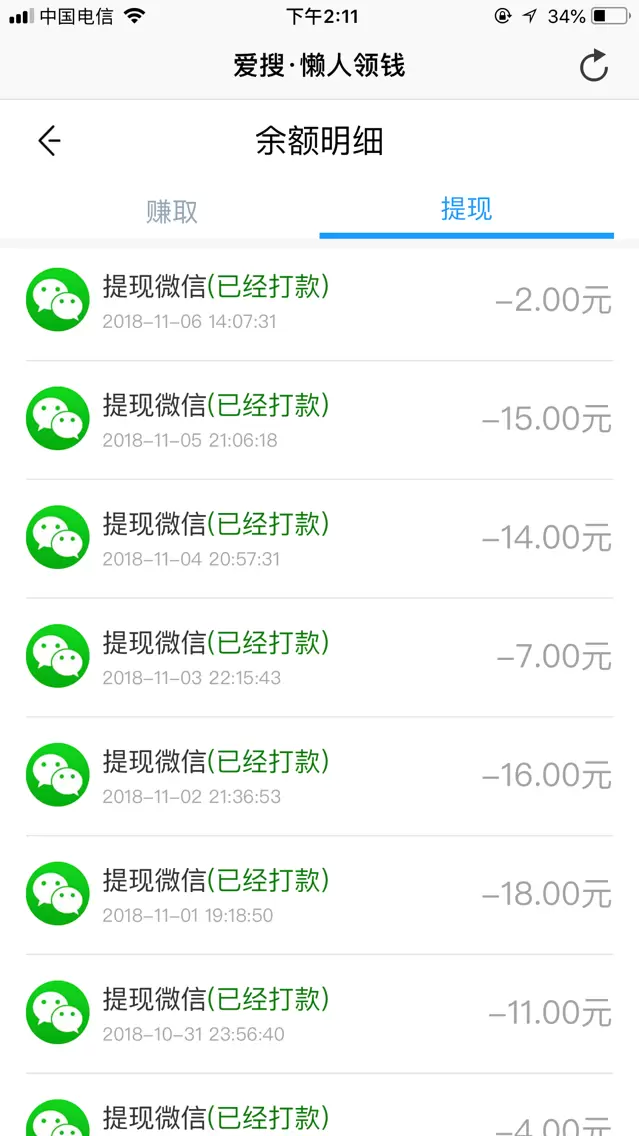Screen dimensions: 639x1136
Task: Select the 提现 tab
Action: pos(466,209)
